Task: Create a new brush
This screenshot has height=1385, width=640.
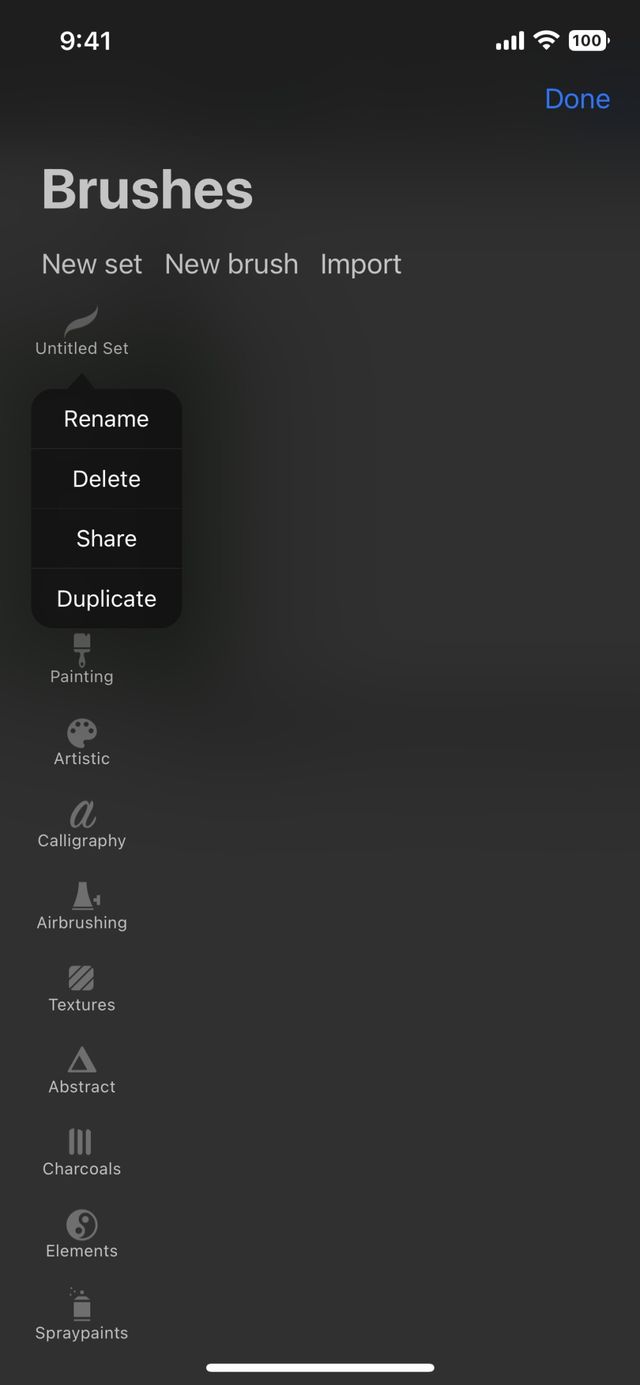Action: pos(231,264)
